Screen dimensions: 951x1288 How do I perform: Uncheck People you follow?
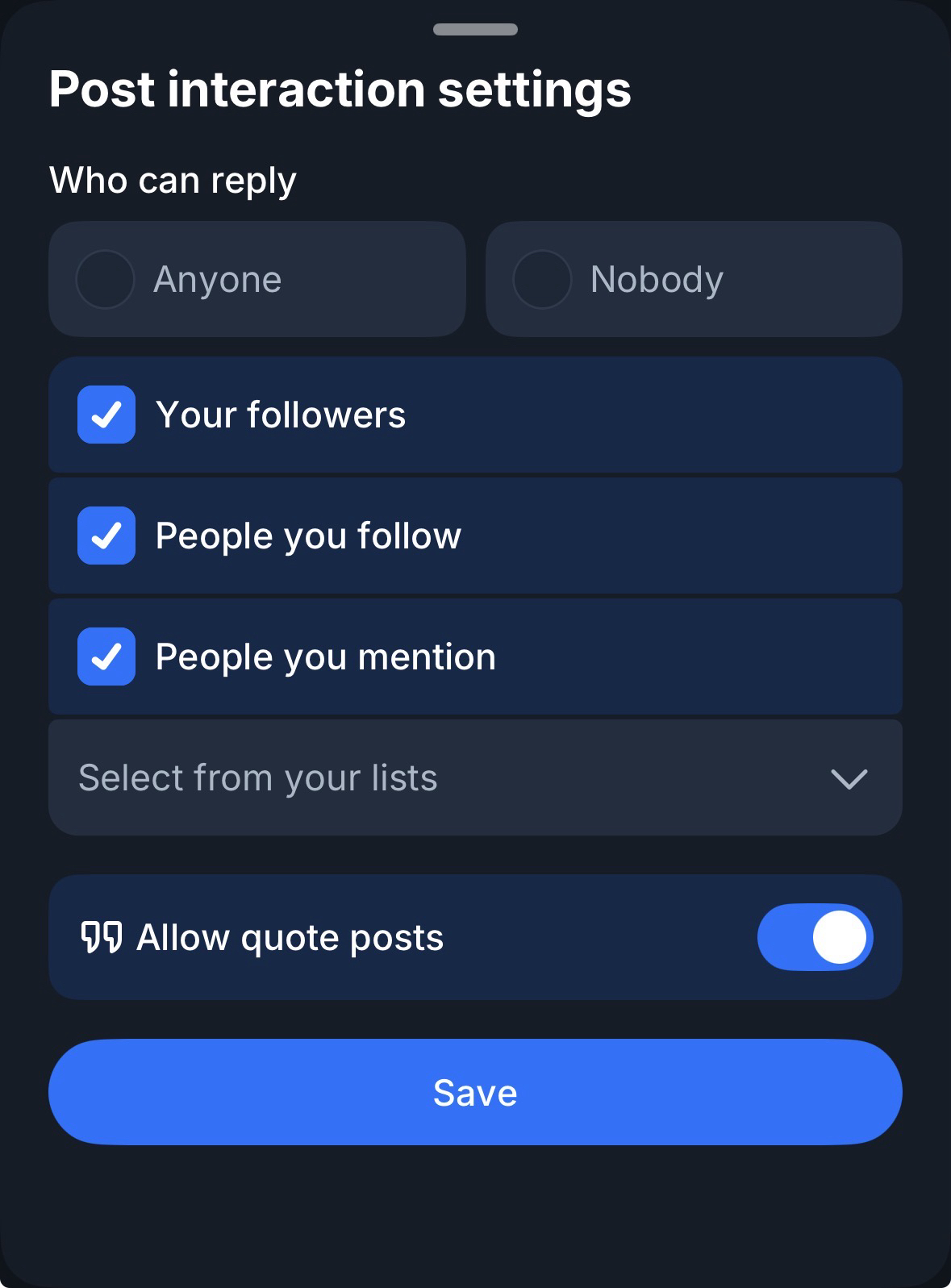coord(106,536)
